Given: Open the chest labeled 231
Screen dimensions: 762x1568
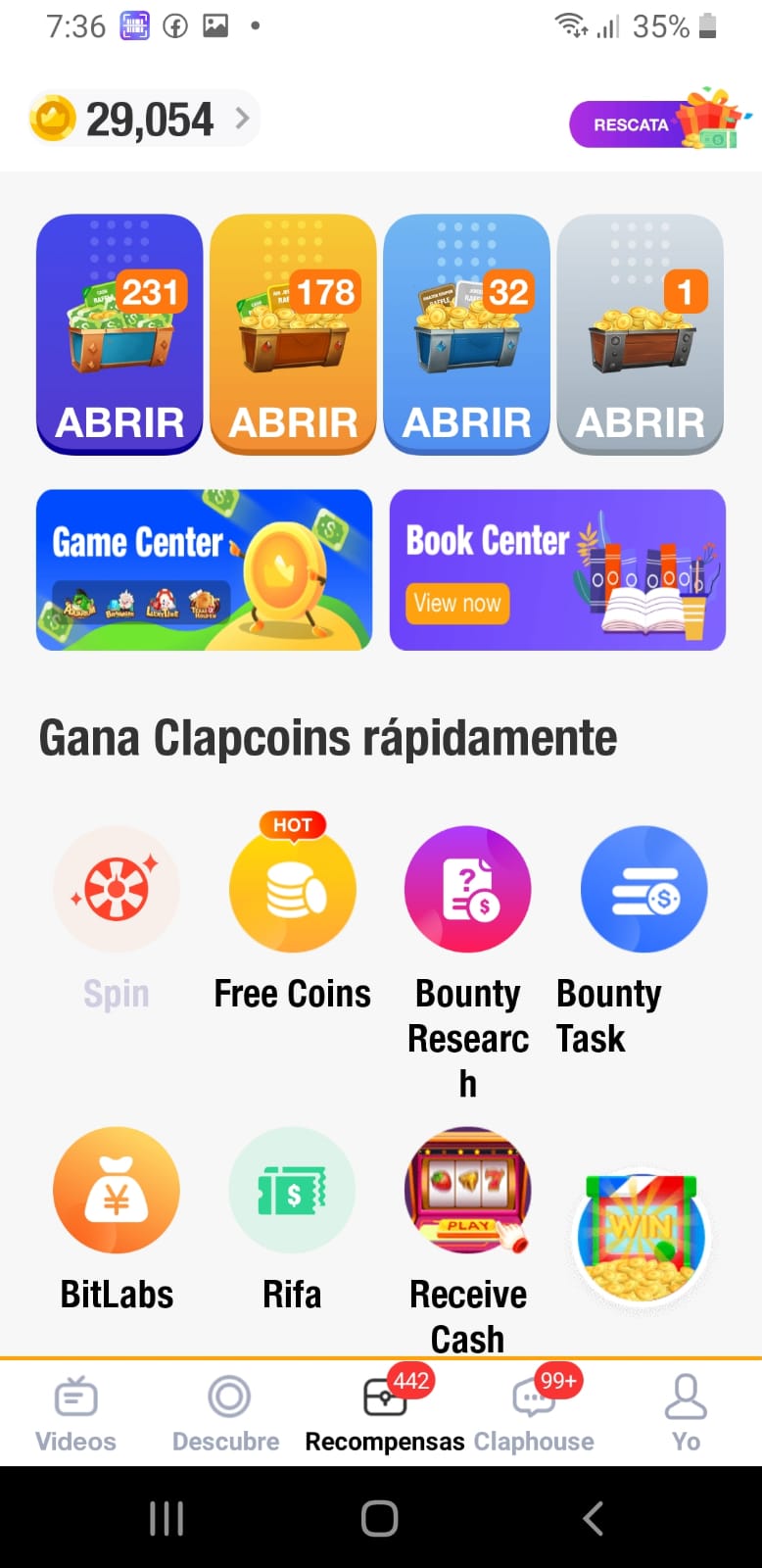Looking at the screenshot, I should click(x=119, y=334).
